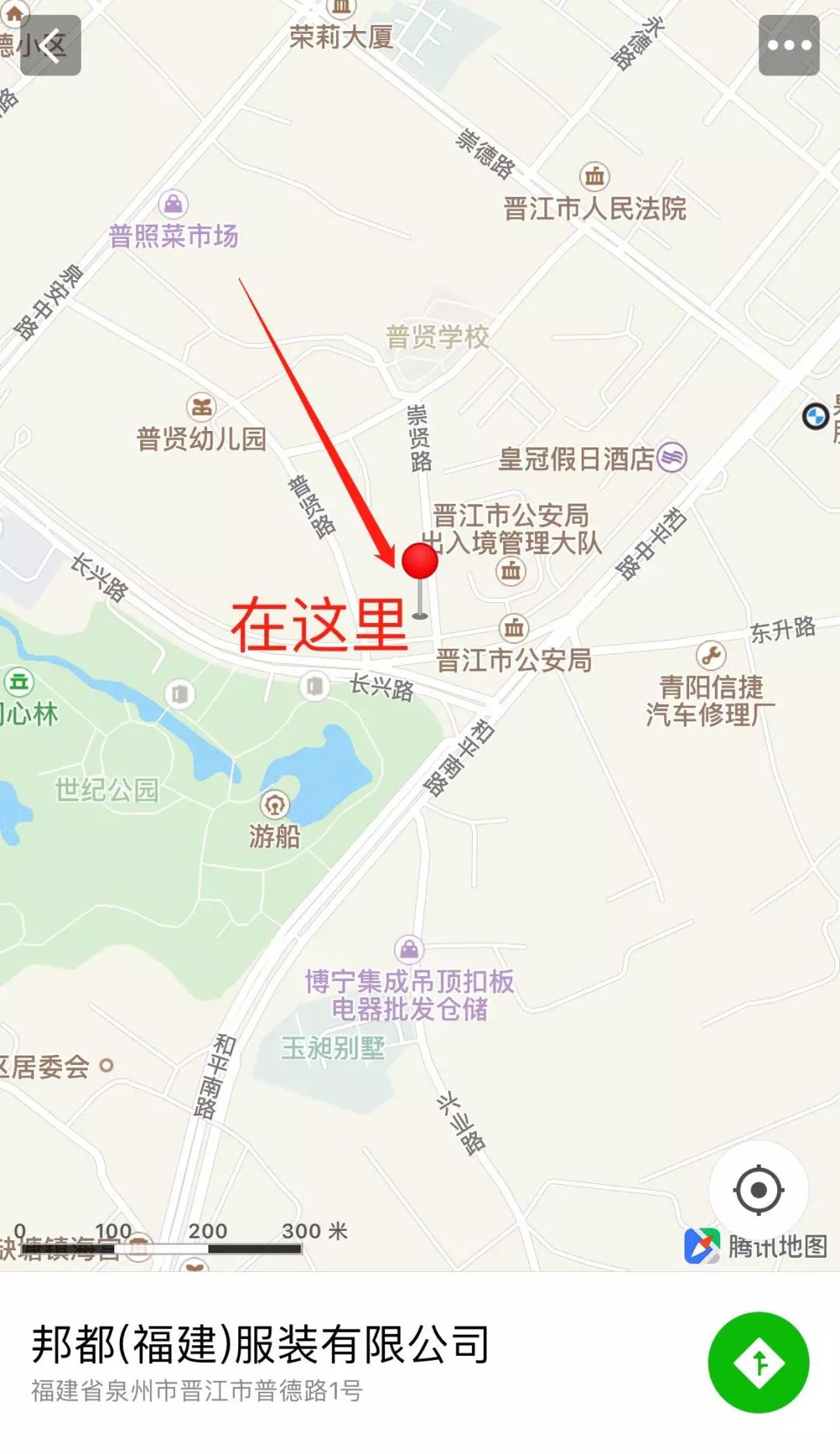Image resolution: width=840 pixels, height=1454 pixels.
Task: Open 邦都(福建)服装有限公司 details
Action: pos(259,1344)
